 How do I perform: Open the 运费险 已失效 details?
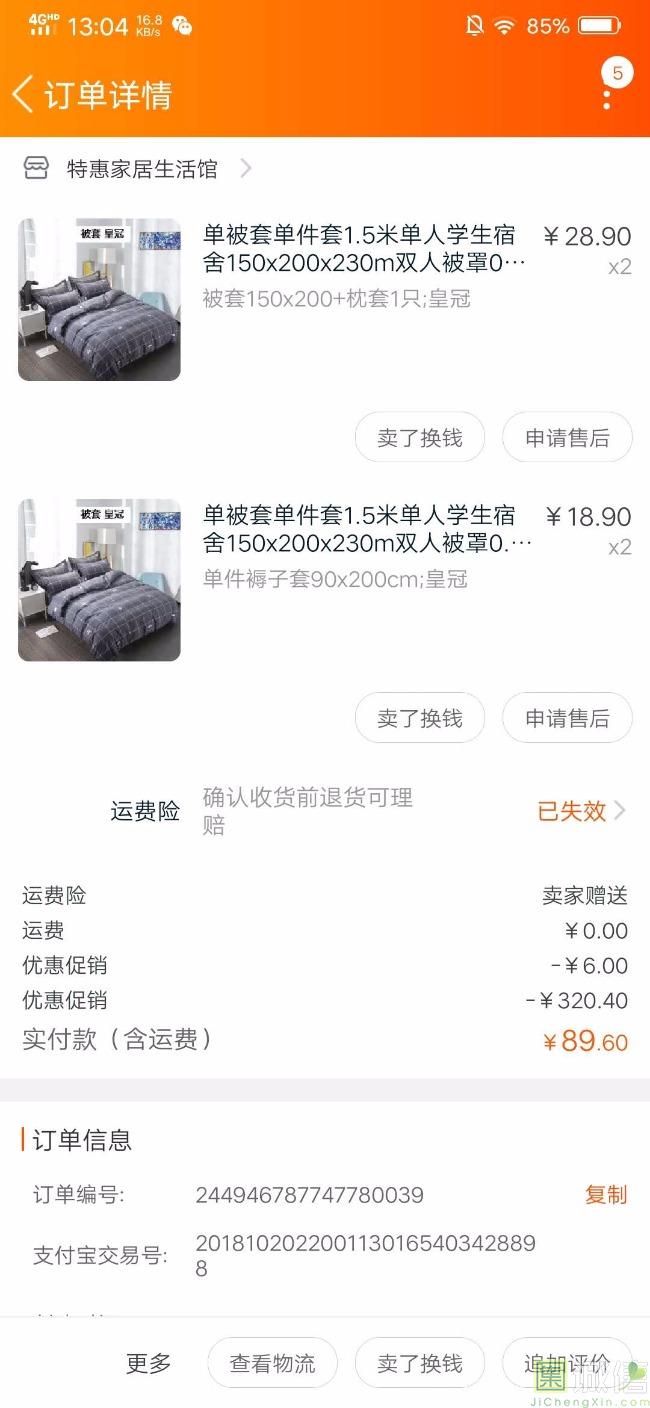[x=581, y=811]
